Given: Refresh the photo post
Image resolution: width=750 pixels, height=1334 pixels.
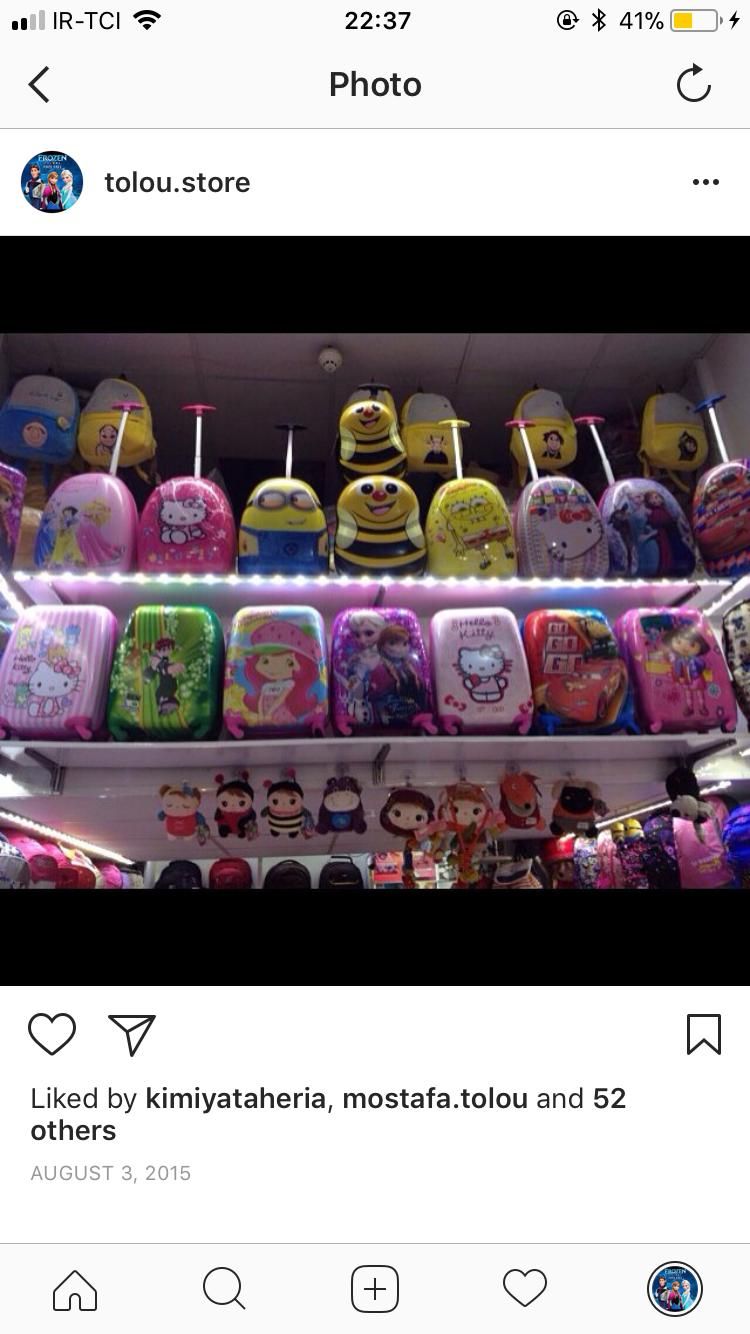Looking at the screenshot, I should click(693, 85).
